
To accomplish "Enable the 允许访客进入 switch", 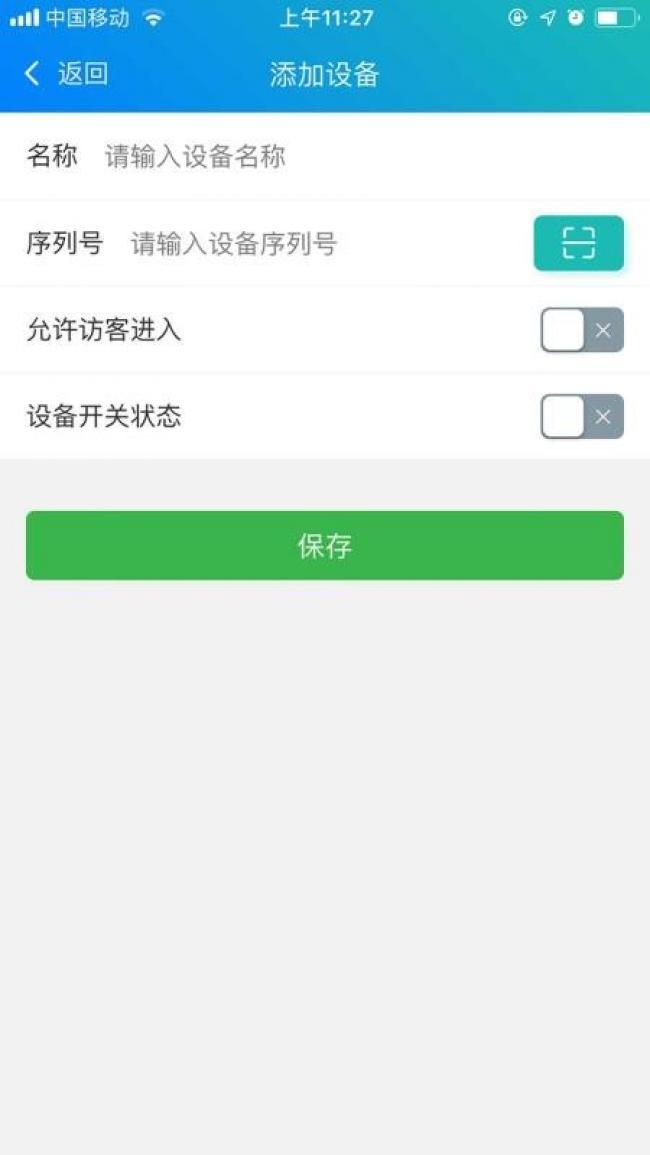I will pyautogui.click(x=582, y=330).
